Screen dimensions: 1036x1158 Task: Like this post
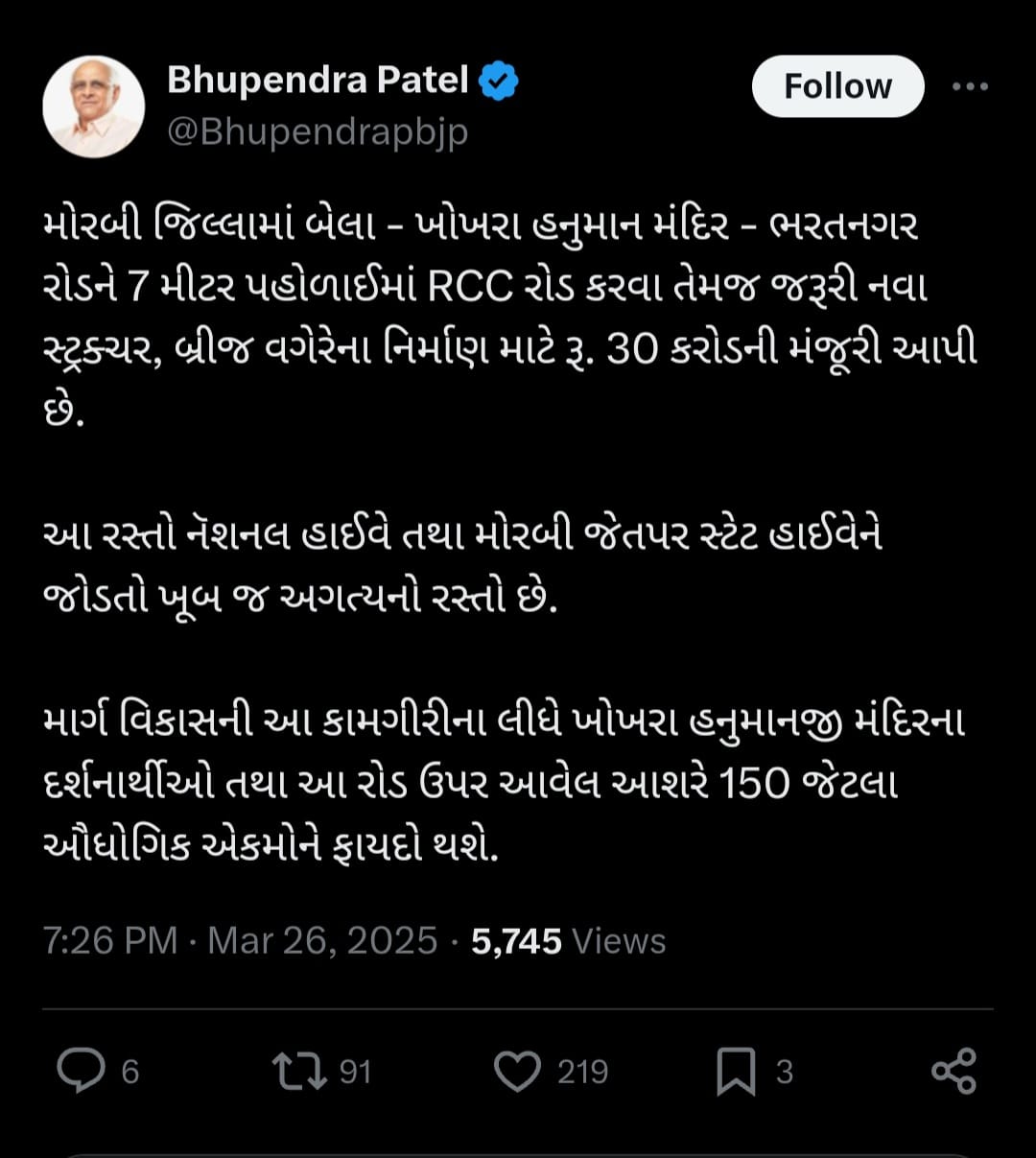click(x=517, y=1071)
